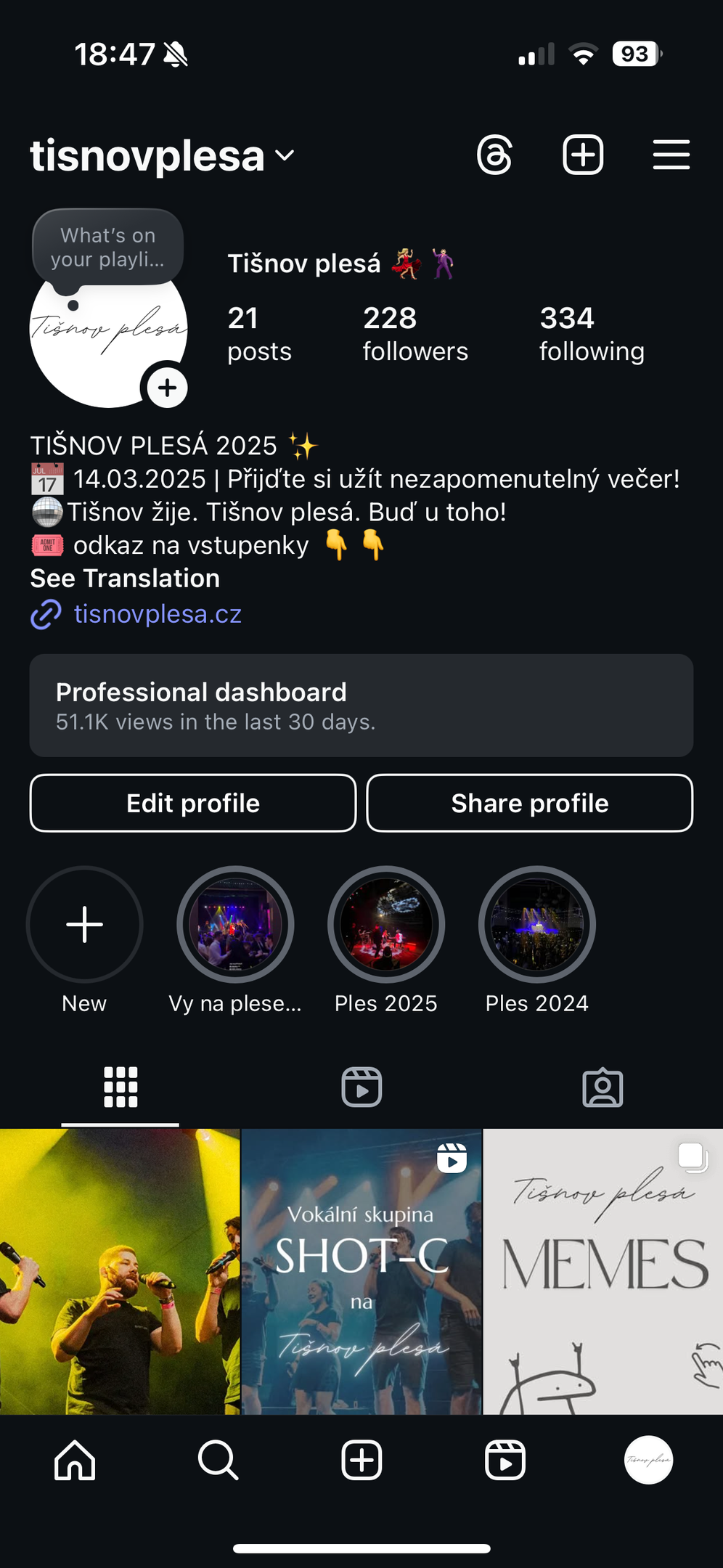Switch to the tagged photos tab
The height and width of the screenshot is (1568, 723).
[602, 1087]
